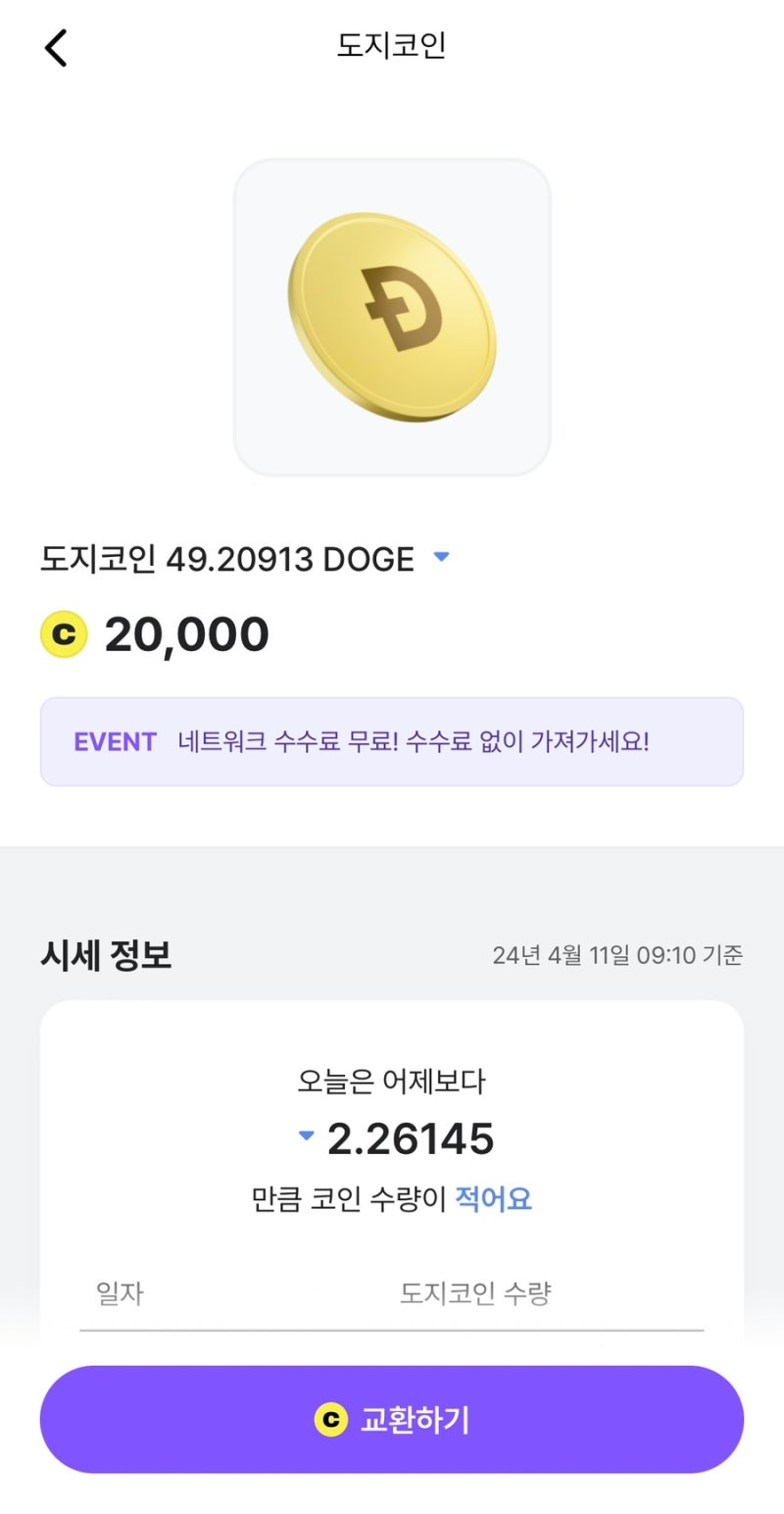Tap the fee-free event notice banner
784x1514 pixels.
pos(392,742)
